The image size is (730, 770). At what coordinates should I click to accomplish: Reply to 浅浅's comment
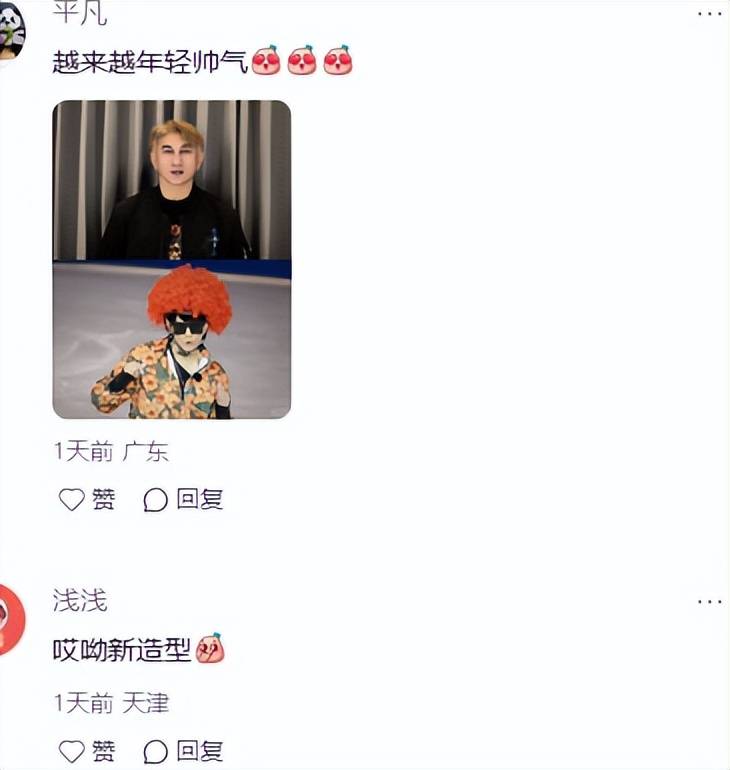183,750
